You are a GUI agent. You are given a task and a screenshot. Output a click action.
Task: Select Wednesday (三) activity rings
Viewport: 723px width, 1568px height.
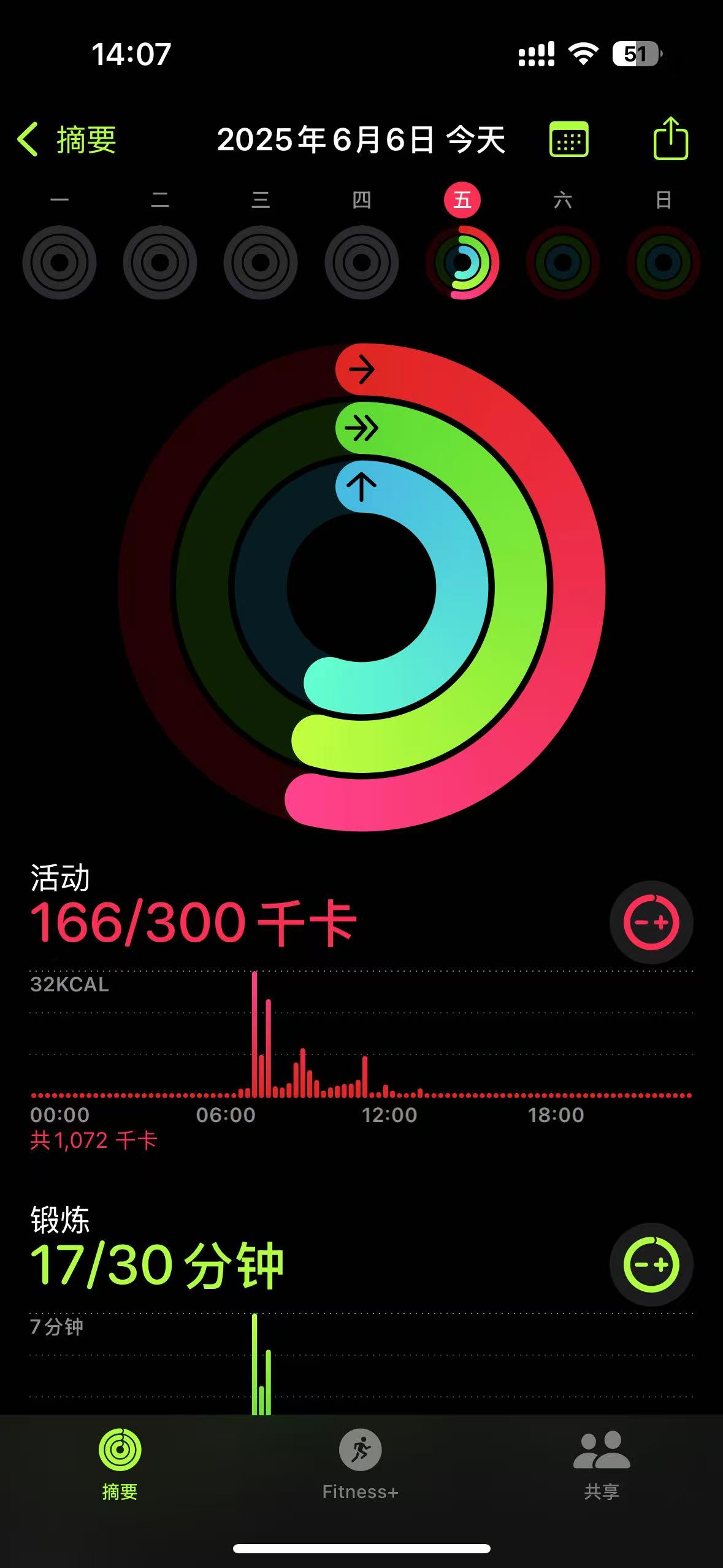(261, 262)
